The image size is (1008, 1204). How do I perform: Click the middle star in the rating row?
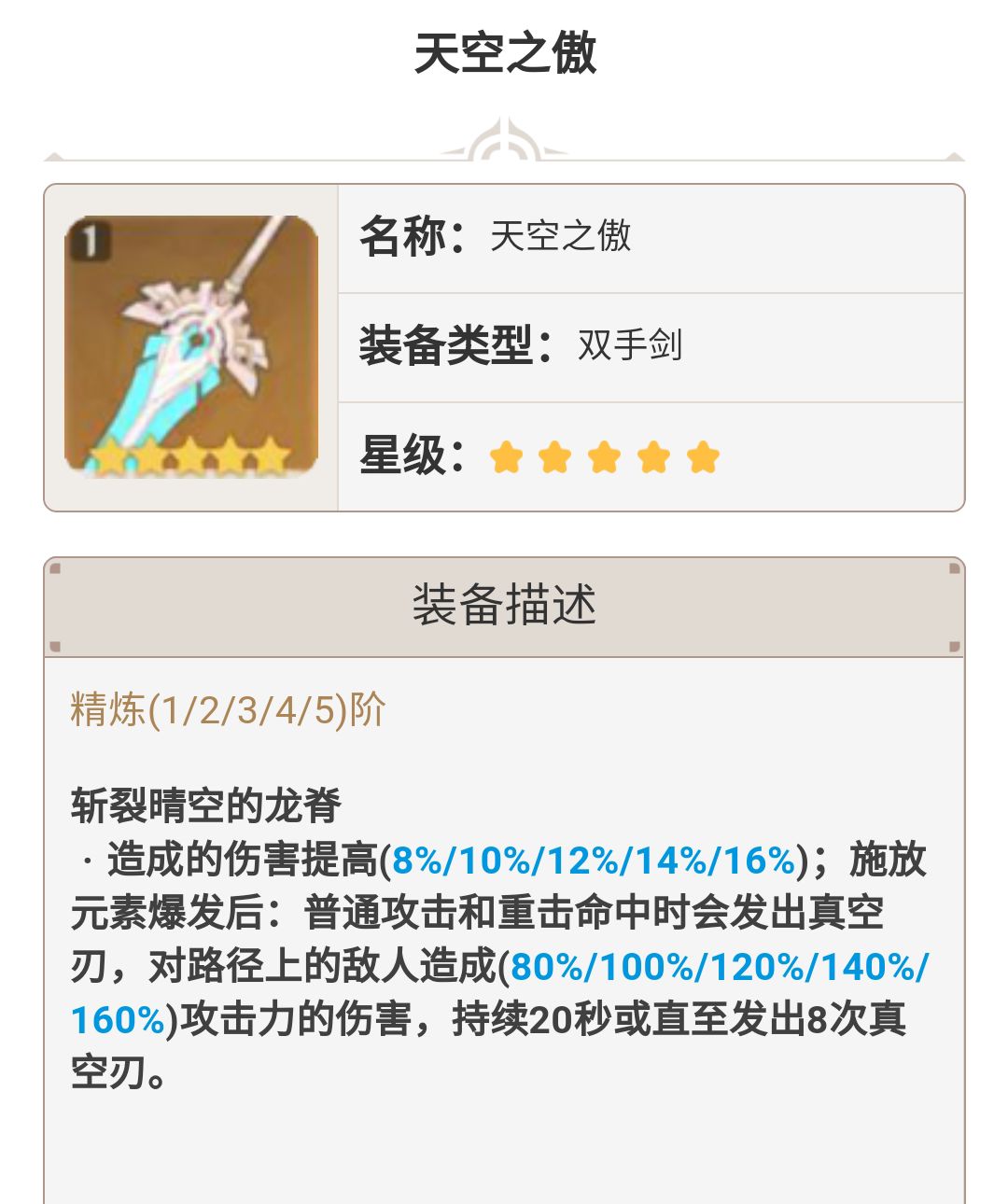[606, 455]
